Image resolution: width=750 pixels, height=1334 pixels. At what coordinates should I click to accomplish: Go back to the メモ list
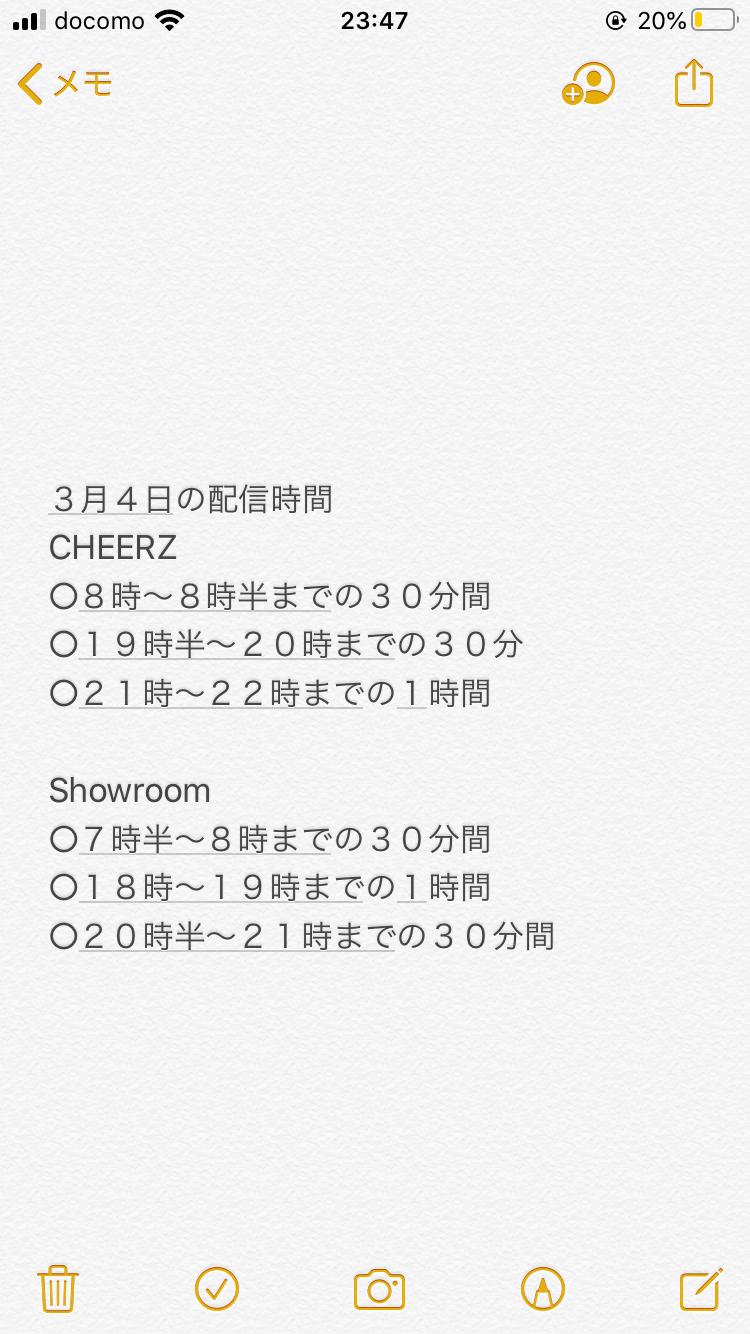pyautogui.click(x=64, y=85)
